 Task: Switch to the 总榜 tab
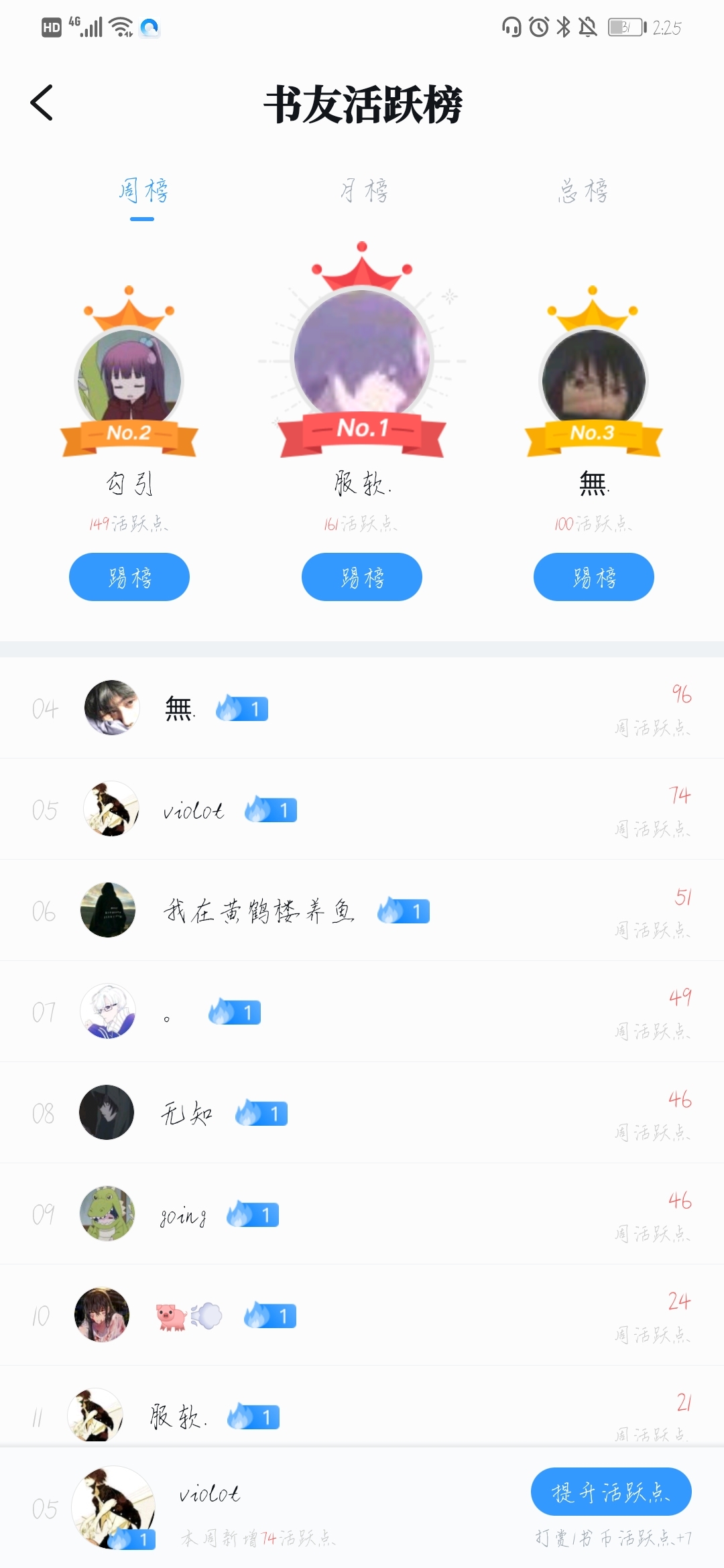coord(583,192)
